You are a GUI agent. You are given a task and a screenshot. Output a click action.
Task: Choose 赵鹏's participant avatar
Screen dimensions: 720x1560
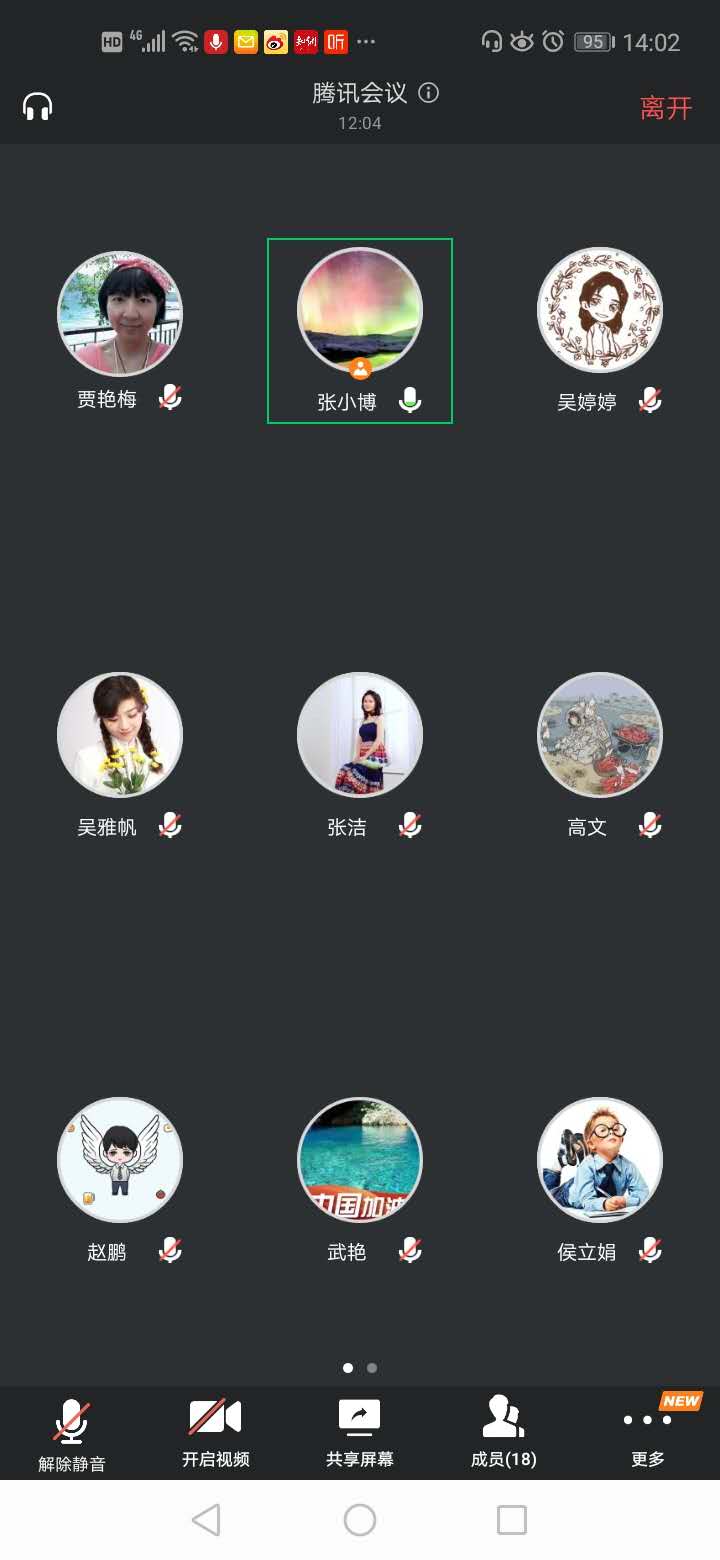pyautogui.click(x=120, y=1160)
